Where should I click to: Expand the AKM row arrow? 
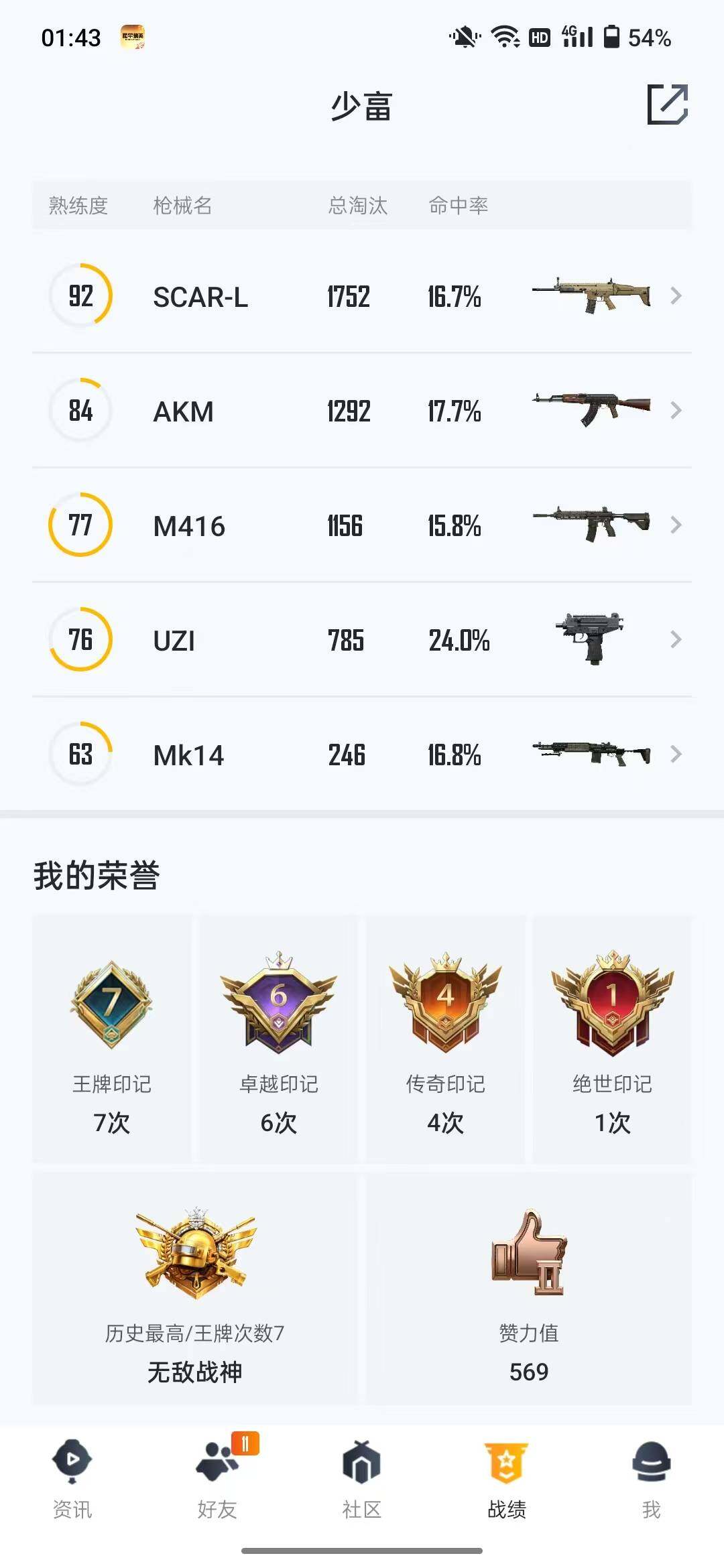(x=676, y=411)
